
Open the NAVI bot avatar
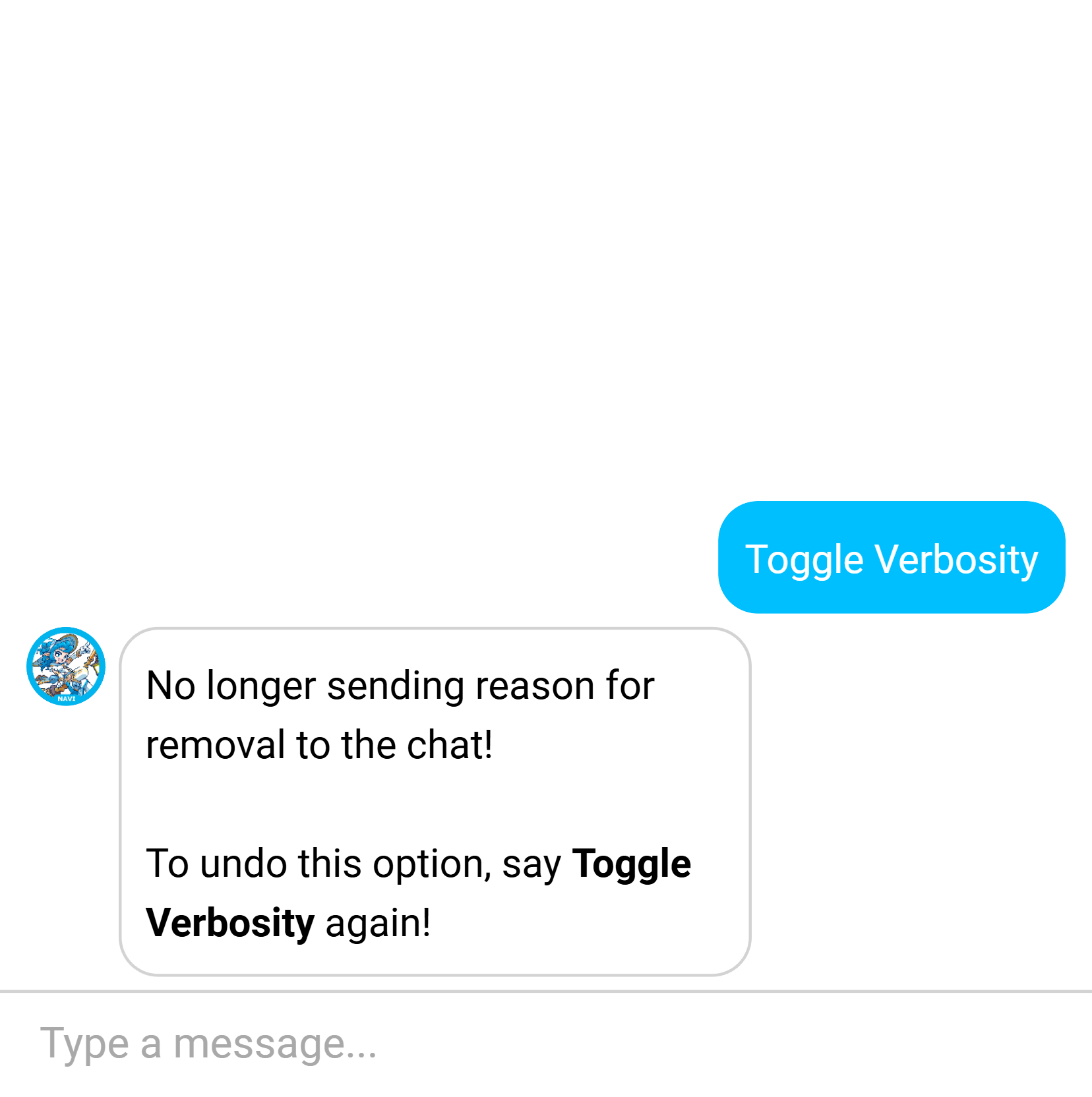tap(66, 666)
